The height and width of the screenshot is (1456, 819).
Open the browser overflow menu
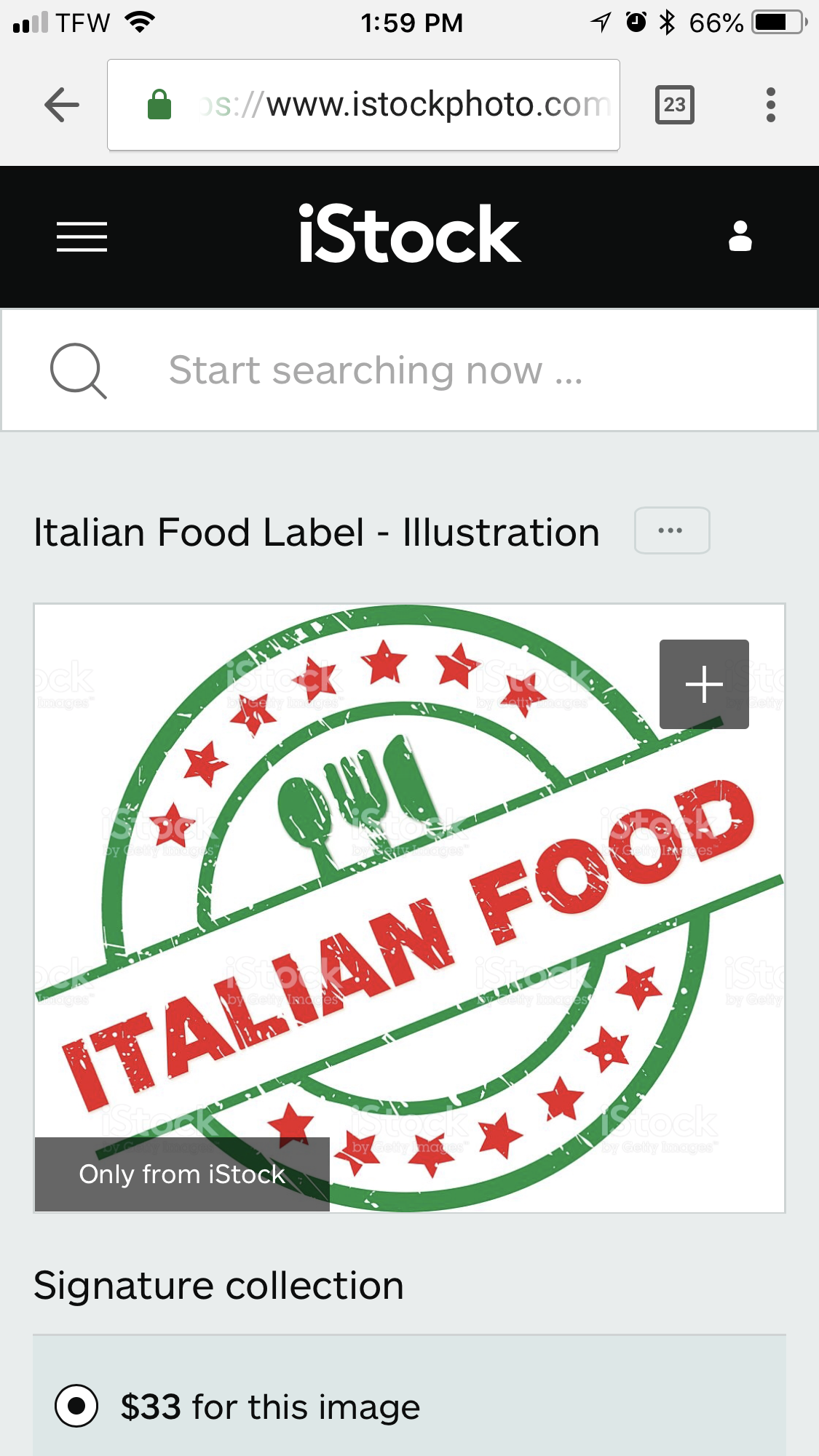point(770,105)
